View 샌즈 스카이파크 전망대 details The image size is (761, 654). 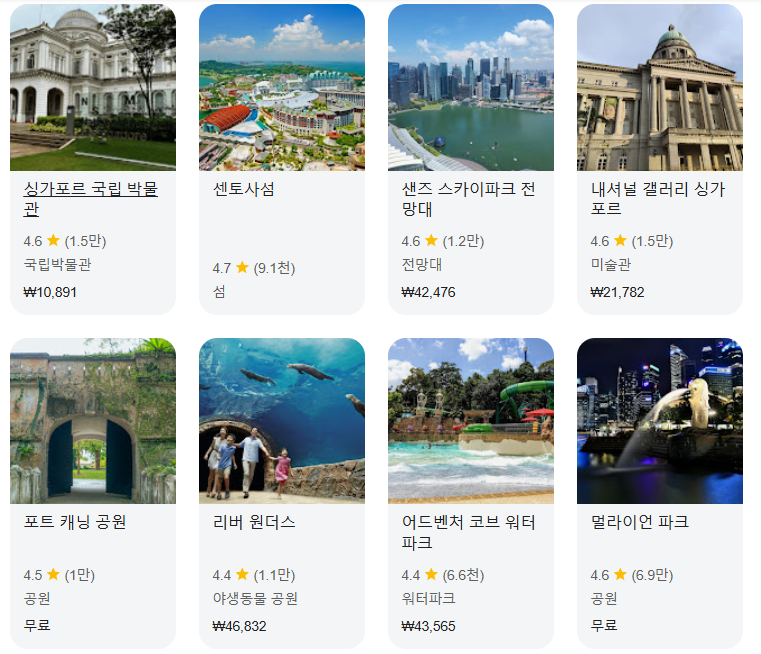coord(471,160)
